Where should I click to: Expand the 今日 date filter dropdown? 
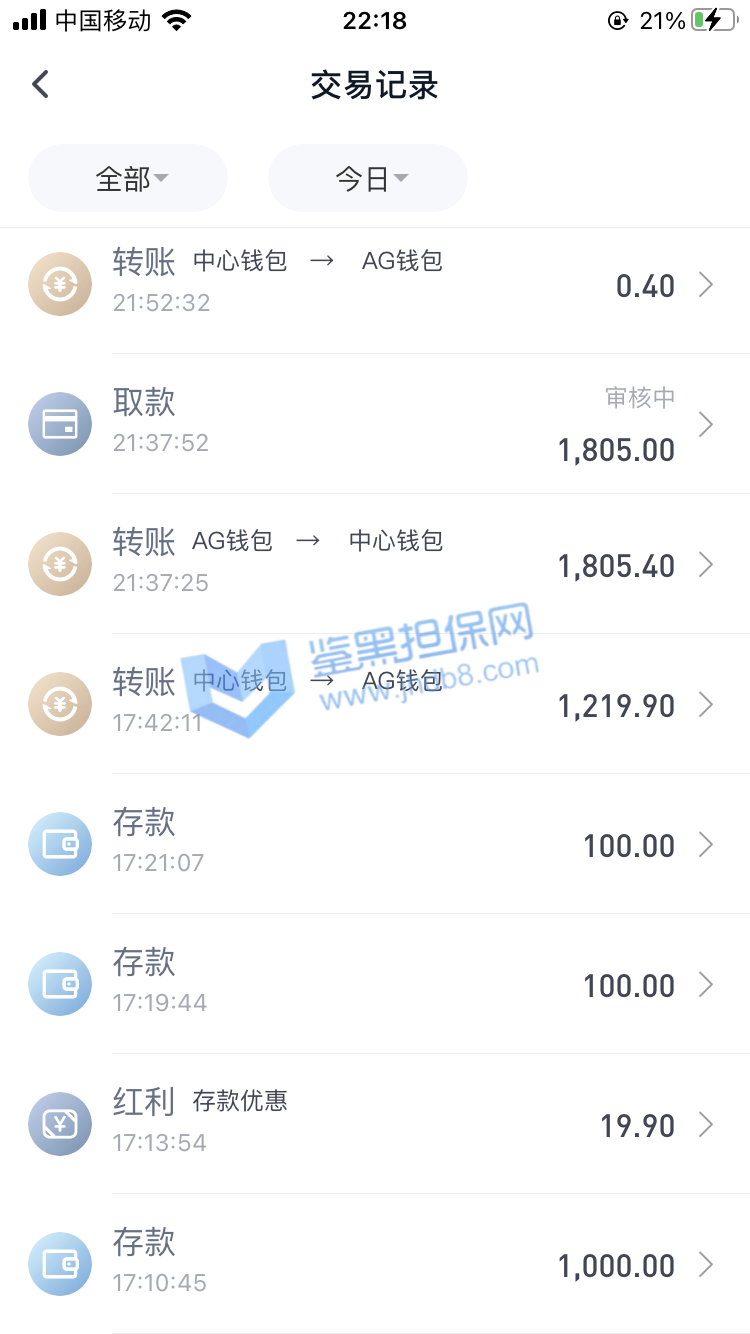[x=368, y=179]
